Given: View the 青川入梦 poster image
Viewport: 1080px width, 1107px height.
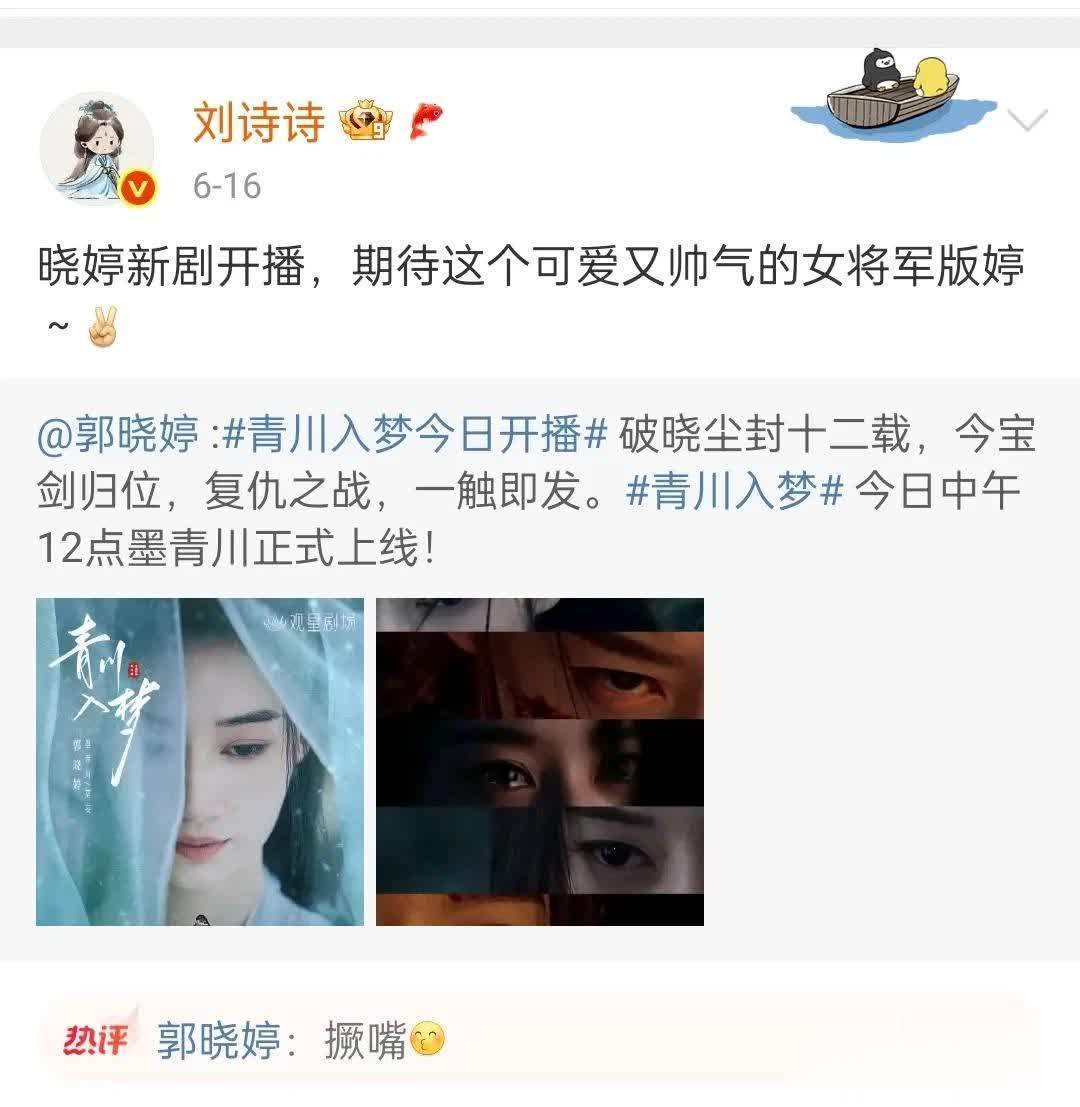Looking at the screenshot, I should [x=200, y=762].
